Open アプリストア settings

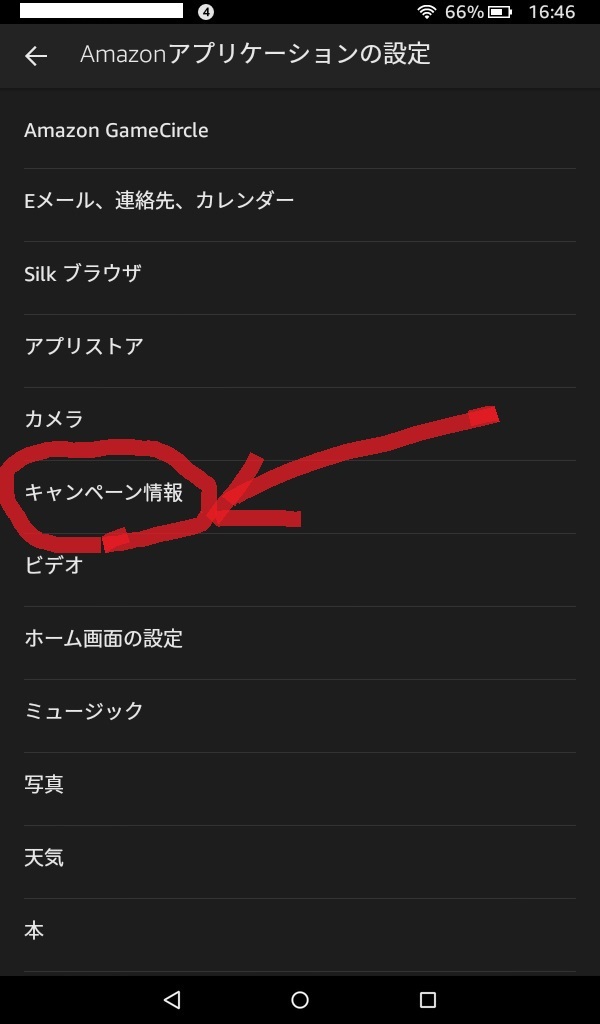pos(84,347)
